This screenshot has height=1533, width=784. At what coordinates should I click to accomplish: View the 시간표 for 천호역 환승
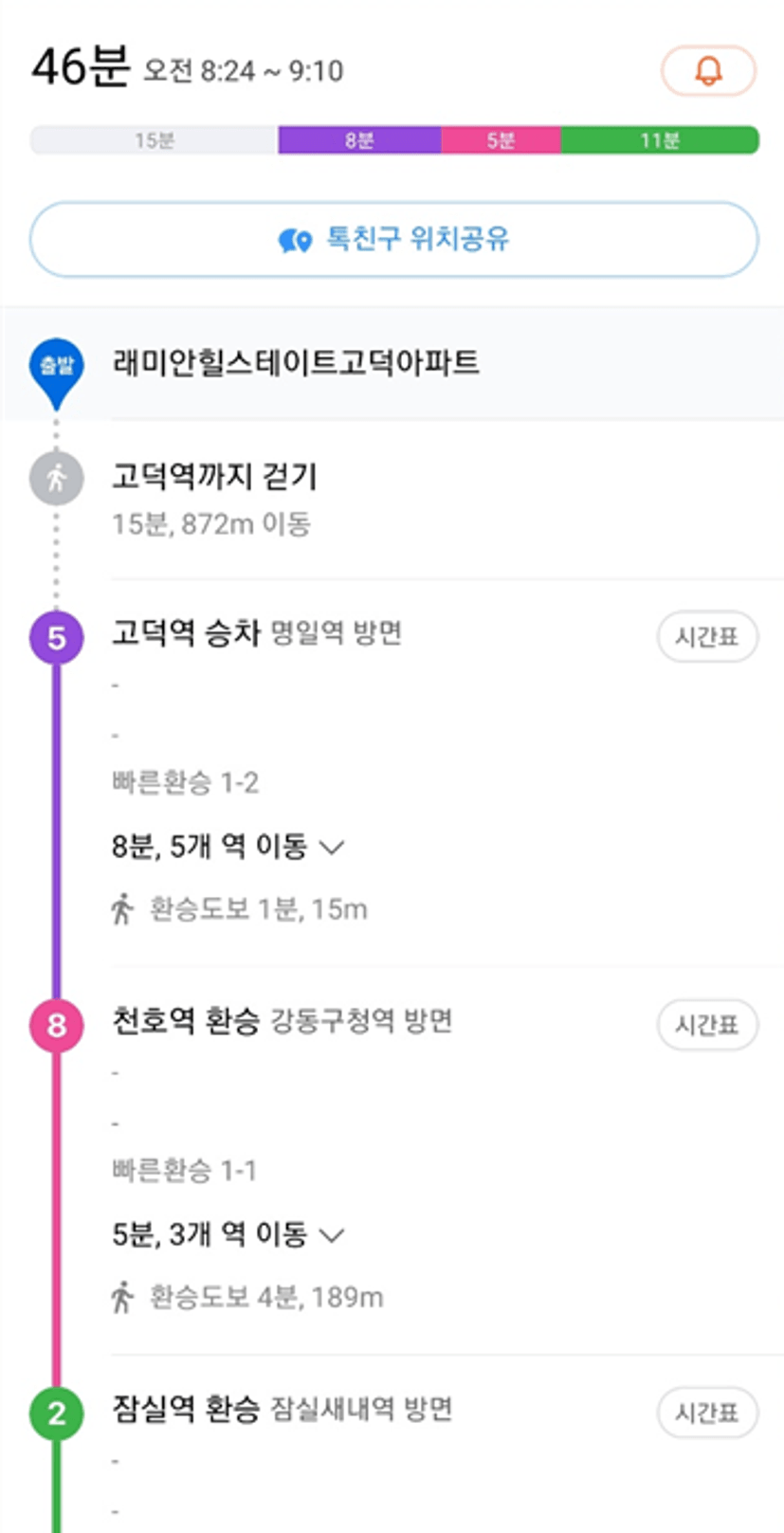(707, 1024)
